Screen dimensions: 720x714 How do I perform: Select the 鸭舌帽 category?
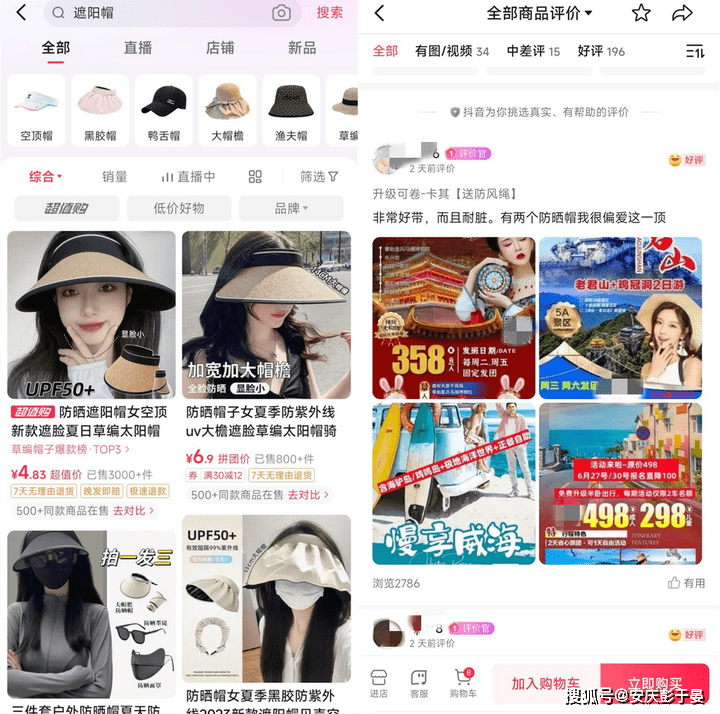pos(163,111)
